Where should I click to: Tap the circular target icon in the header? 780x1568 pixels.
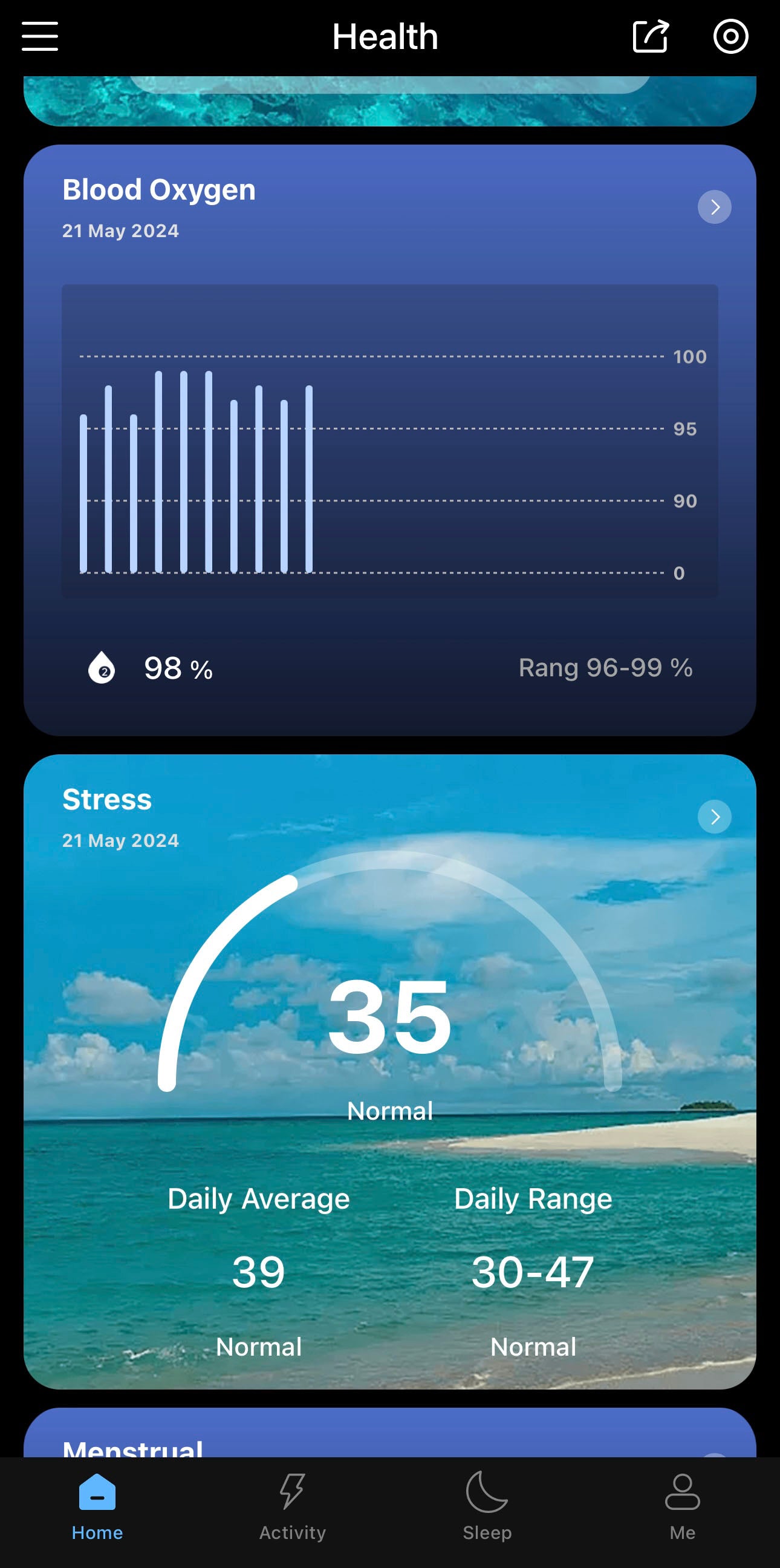click(x=730, y=36)
